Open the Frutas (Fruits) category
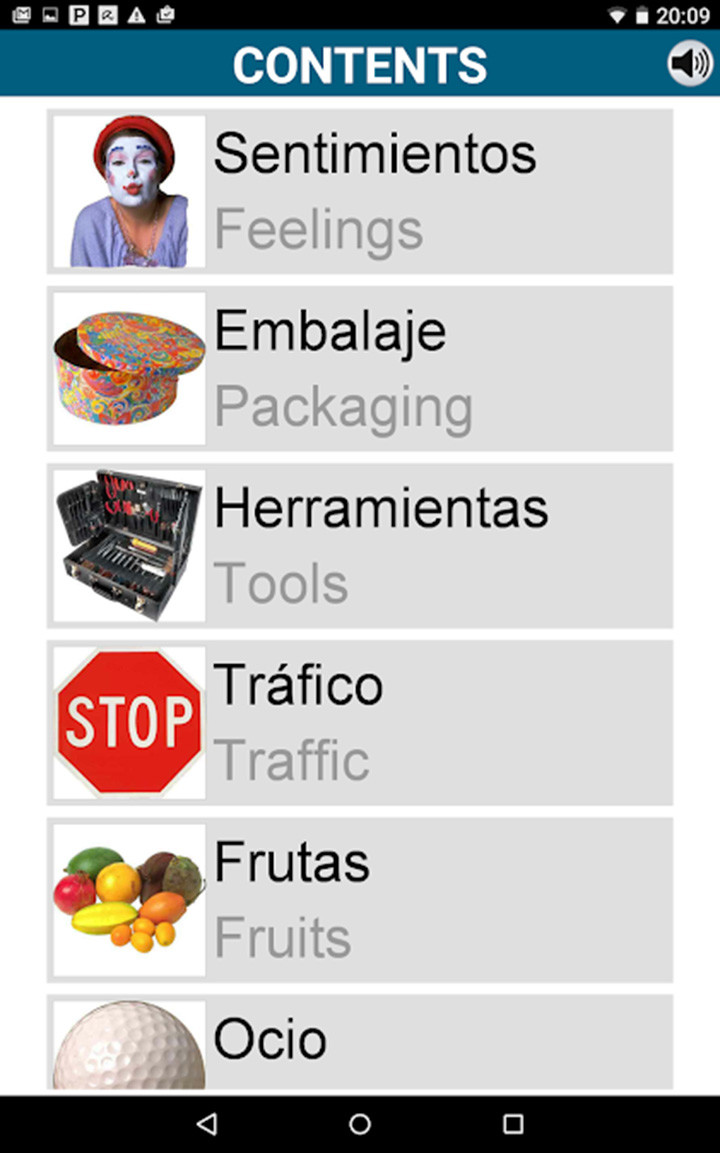 pyautogui.click(x=360, y=899)
